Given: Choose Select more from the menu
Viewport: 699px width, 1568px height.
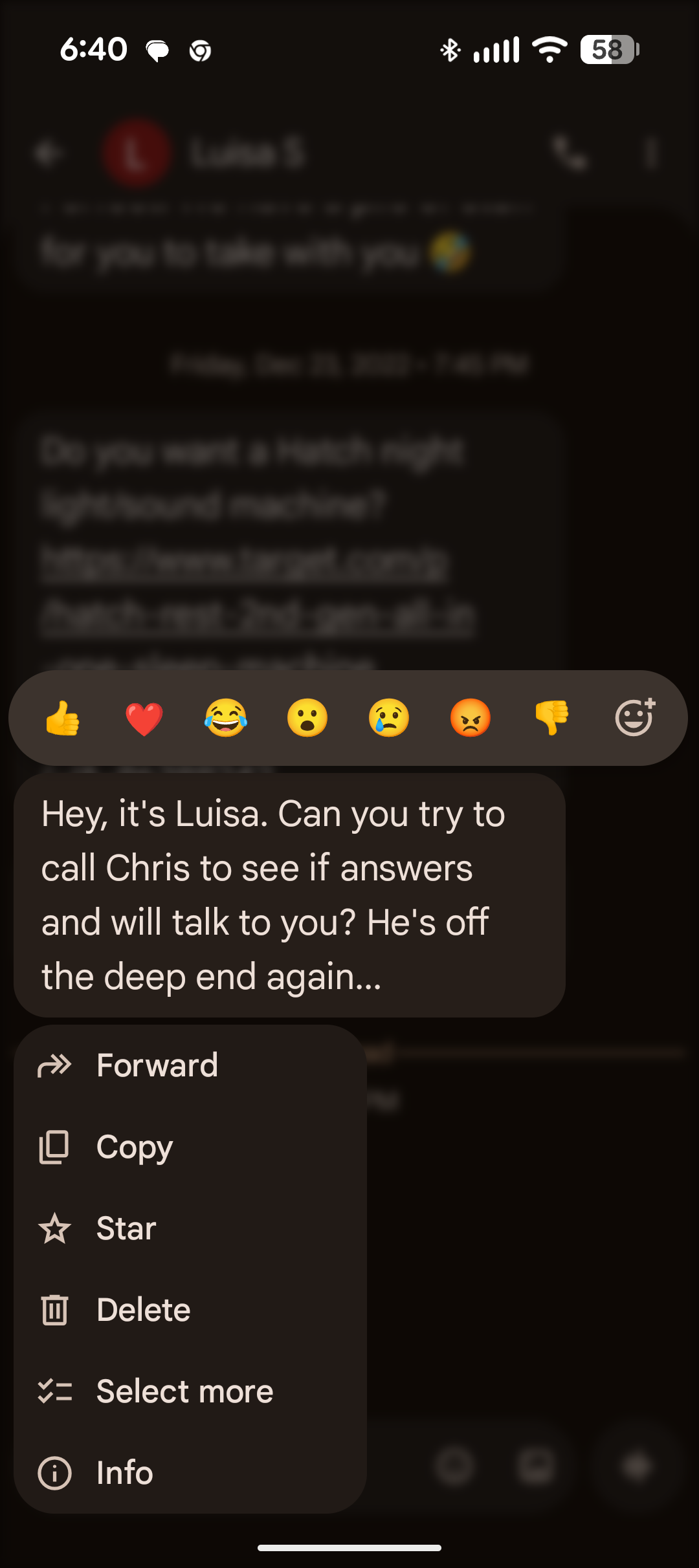Looking at the screenshot, I should [184, 1391].
